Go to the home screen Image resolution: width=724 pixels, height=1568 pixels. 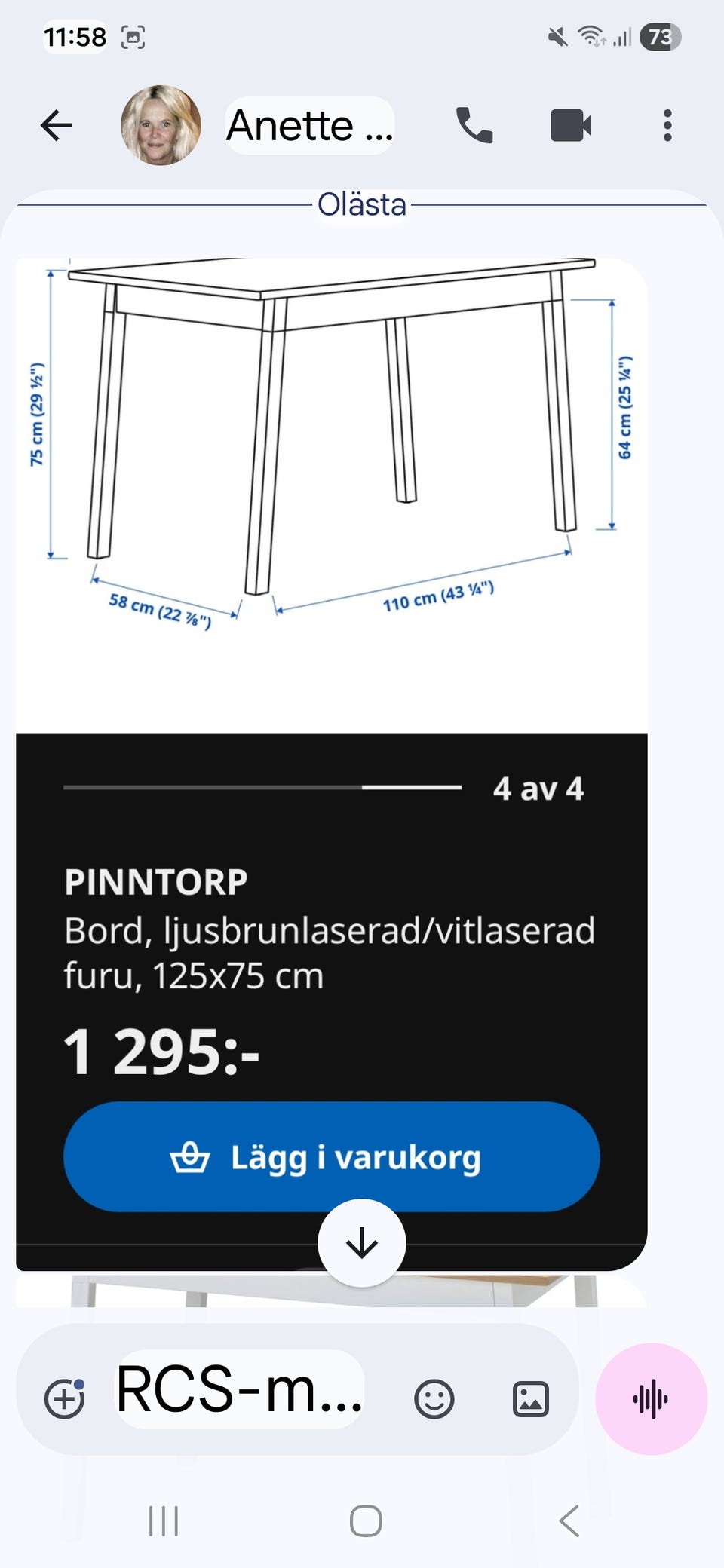pyautogui.click(x=366, y=1521)
